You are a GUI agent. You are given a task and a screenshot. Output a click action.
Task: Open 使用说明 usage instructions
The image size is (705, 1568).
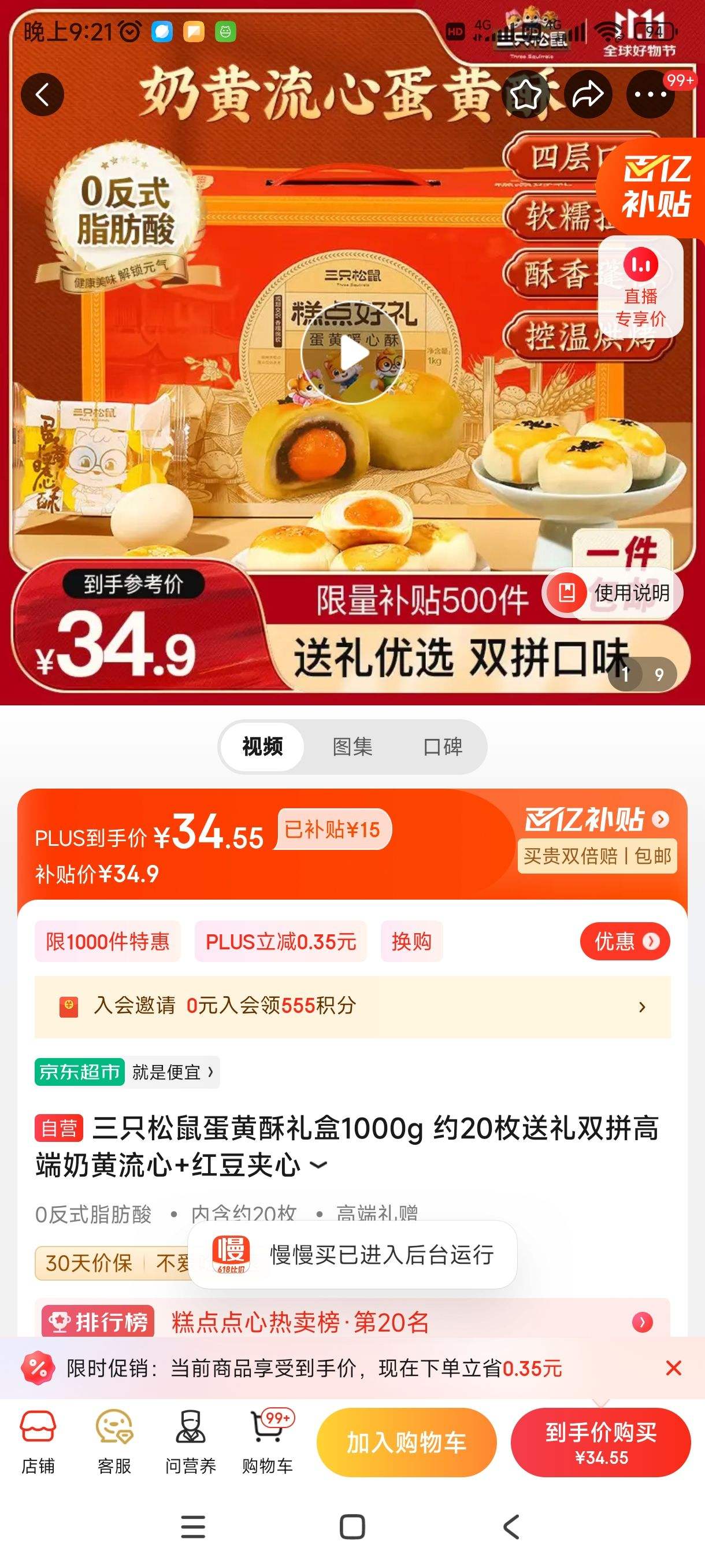point(610,593)
